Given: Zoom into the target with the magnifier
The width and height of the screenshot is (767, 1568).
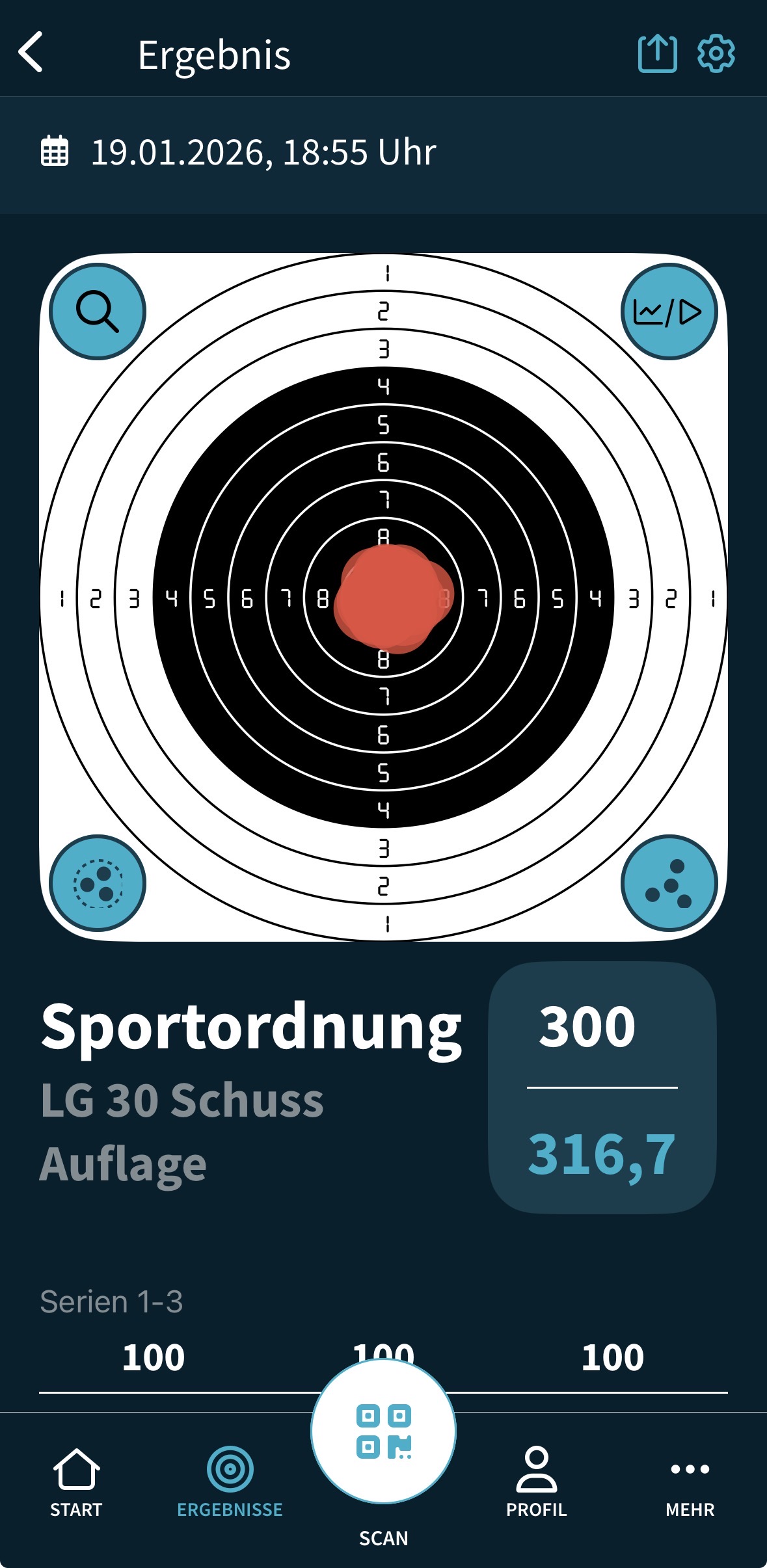Looking at the screenshot, I should point(98,312).
